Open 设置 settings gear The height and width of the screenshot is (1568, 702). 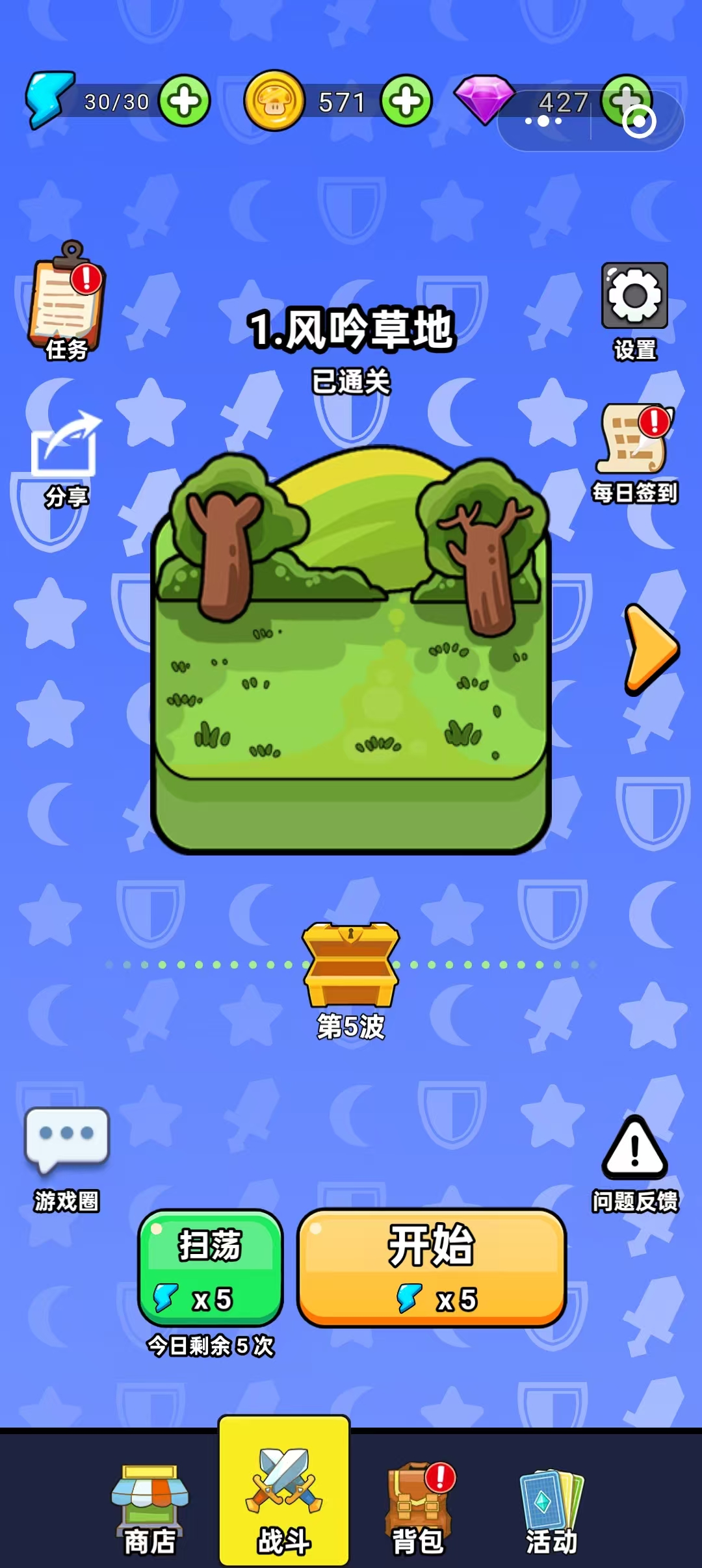coord(634,311)
